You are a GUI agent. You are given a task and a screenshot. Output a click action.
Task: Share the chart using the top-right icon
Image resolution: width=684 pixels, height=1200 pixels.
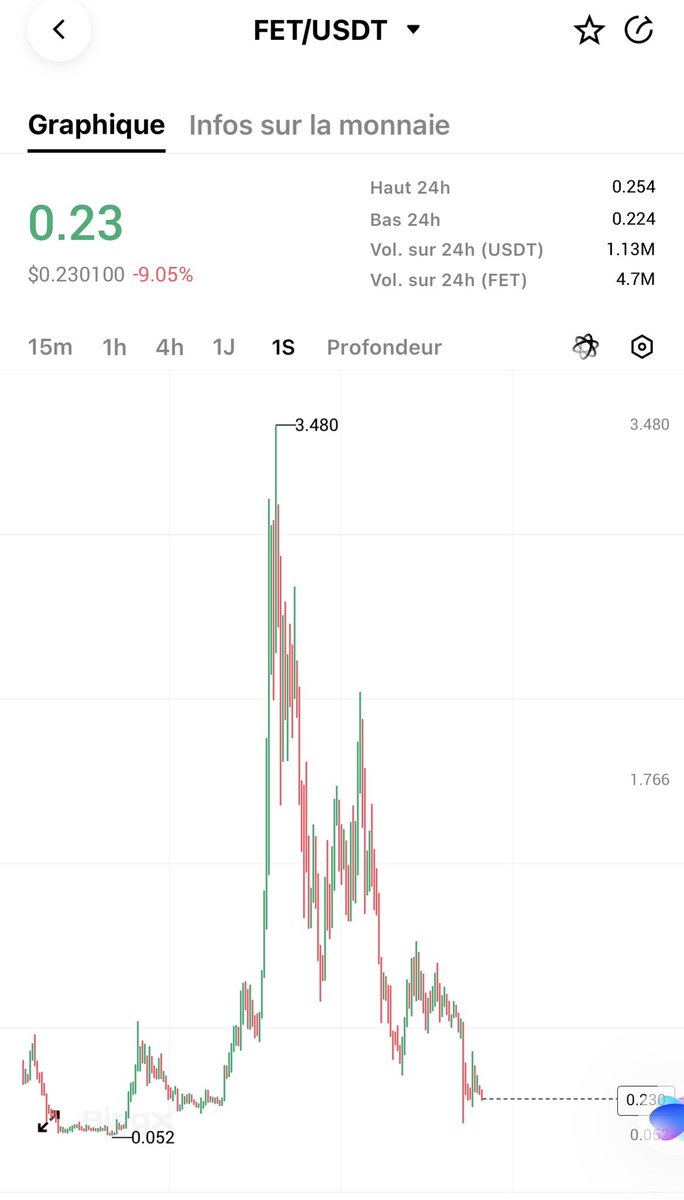[638, 31]
